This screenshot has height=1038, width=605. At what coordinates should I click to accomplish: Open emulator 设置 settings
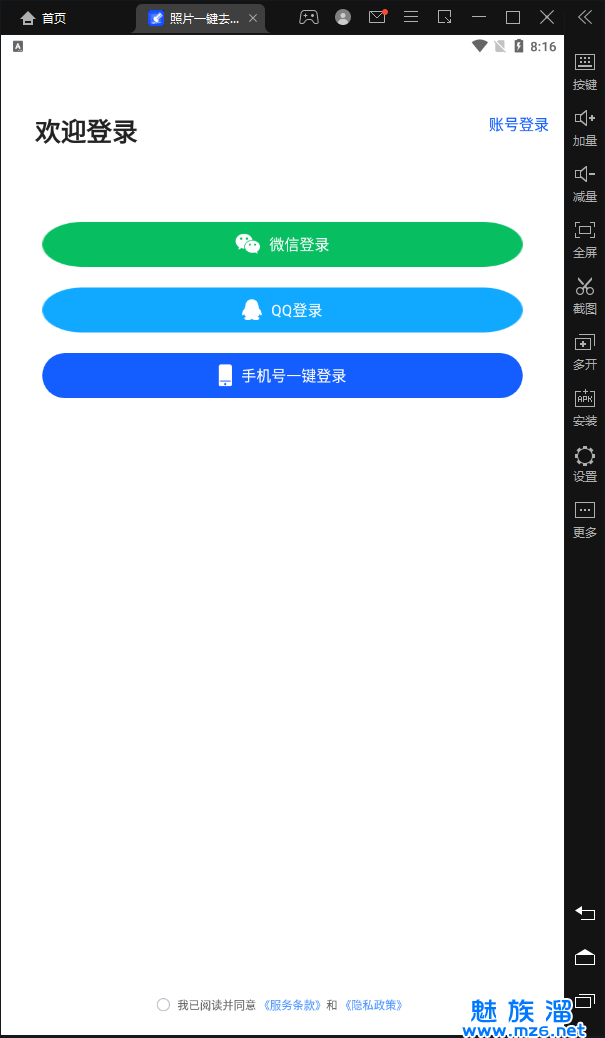(x=585, y=463)
